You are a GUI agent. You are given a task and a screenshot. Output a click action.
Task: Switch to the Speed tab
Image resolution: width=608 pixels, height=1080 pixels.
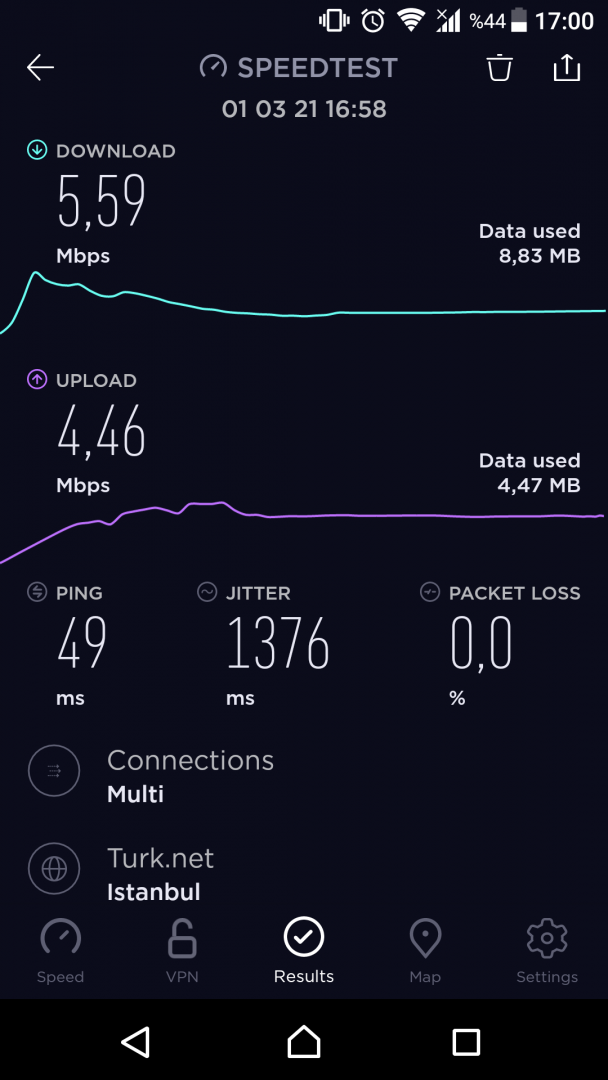pos(60,951)
